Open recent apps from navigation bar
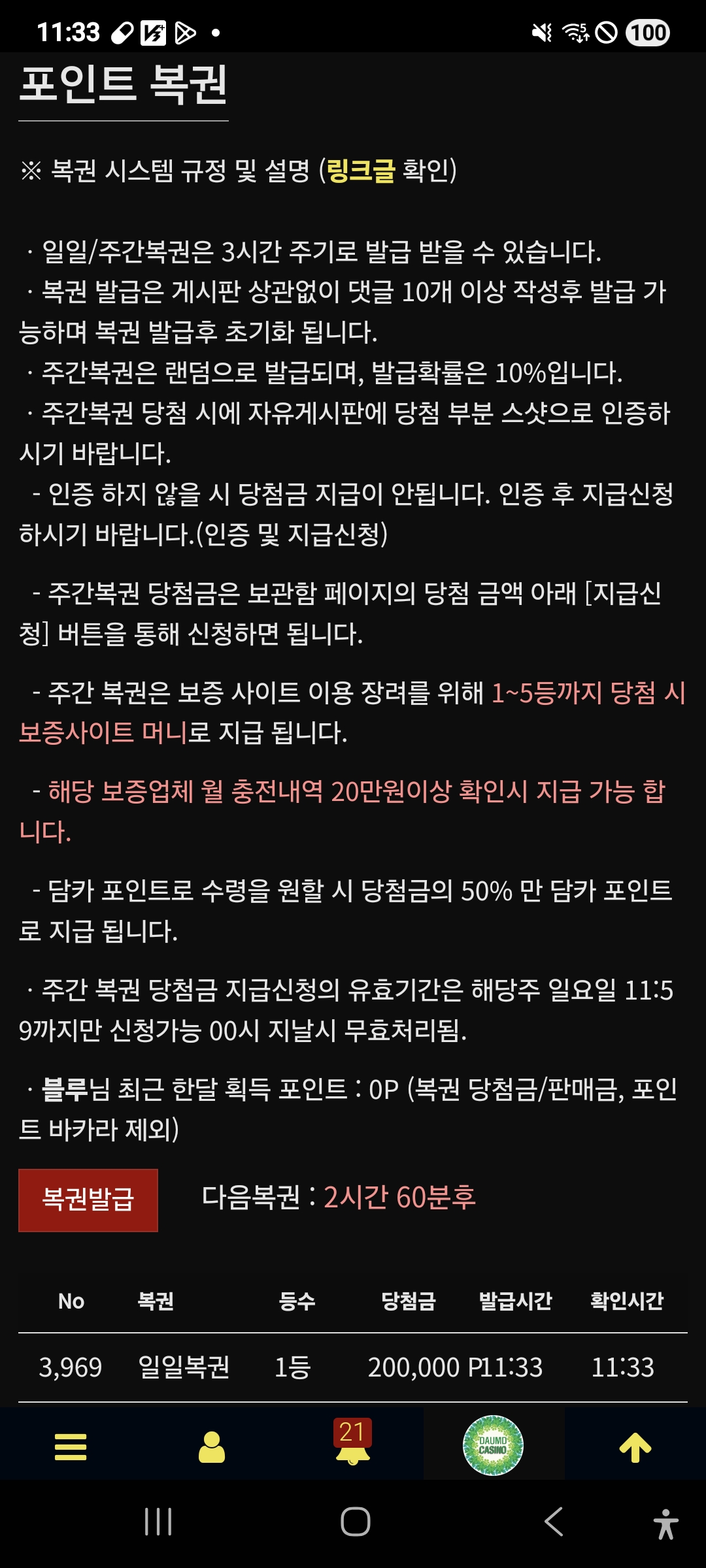Screen dimensions: 706x1568 [158, 1522]
